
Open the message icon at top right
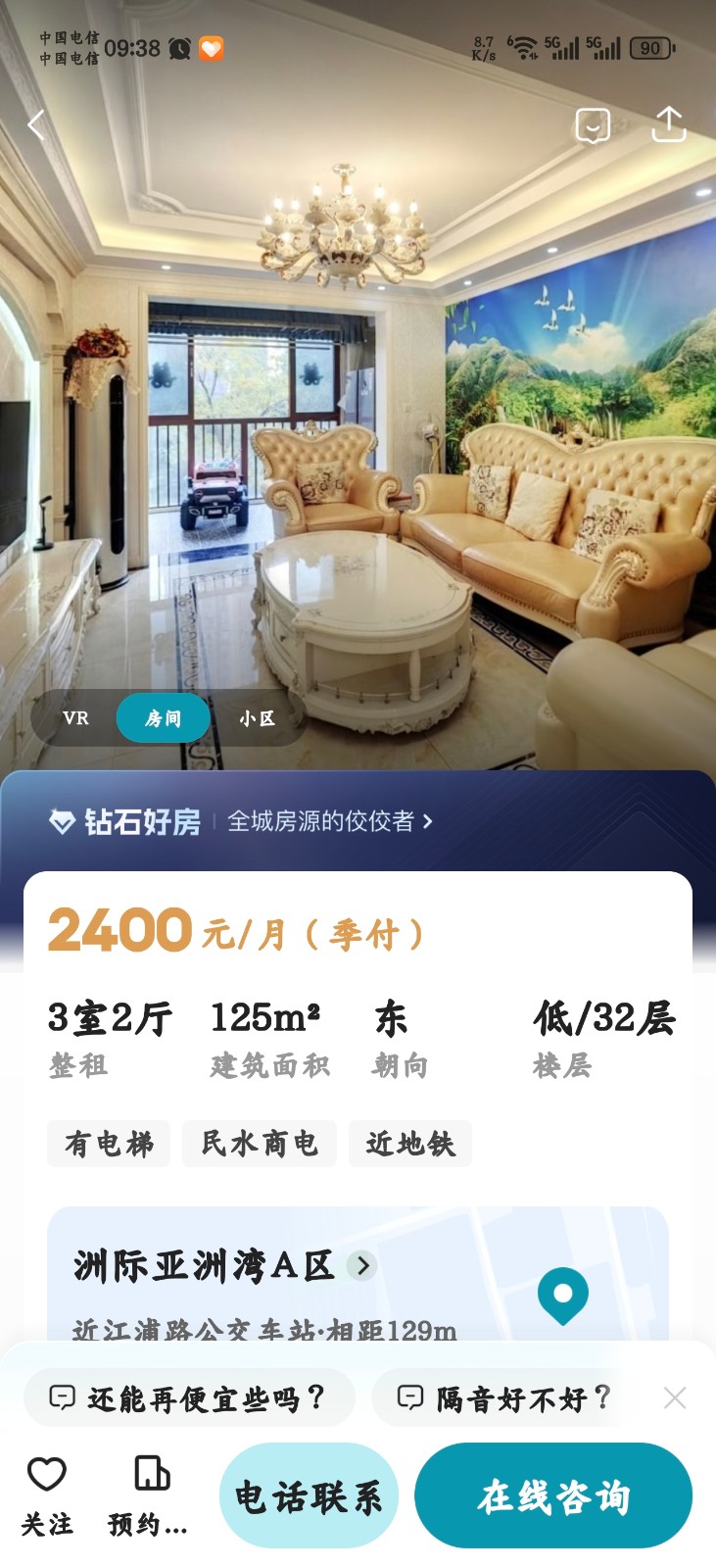tap(593, 125)
